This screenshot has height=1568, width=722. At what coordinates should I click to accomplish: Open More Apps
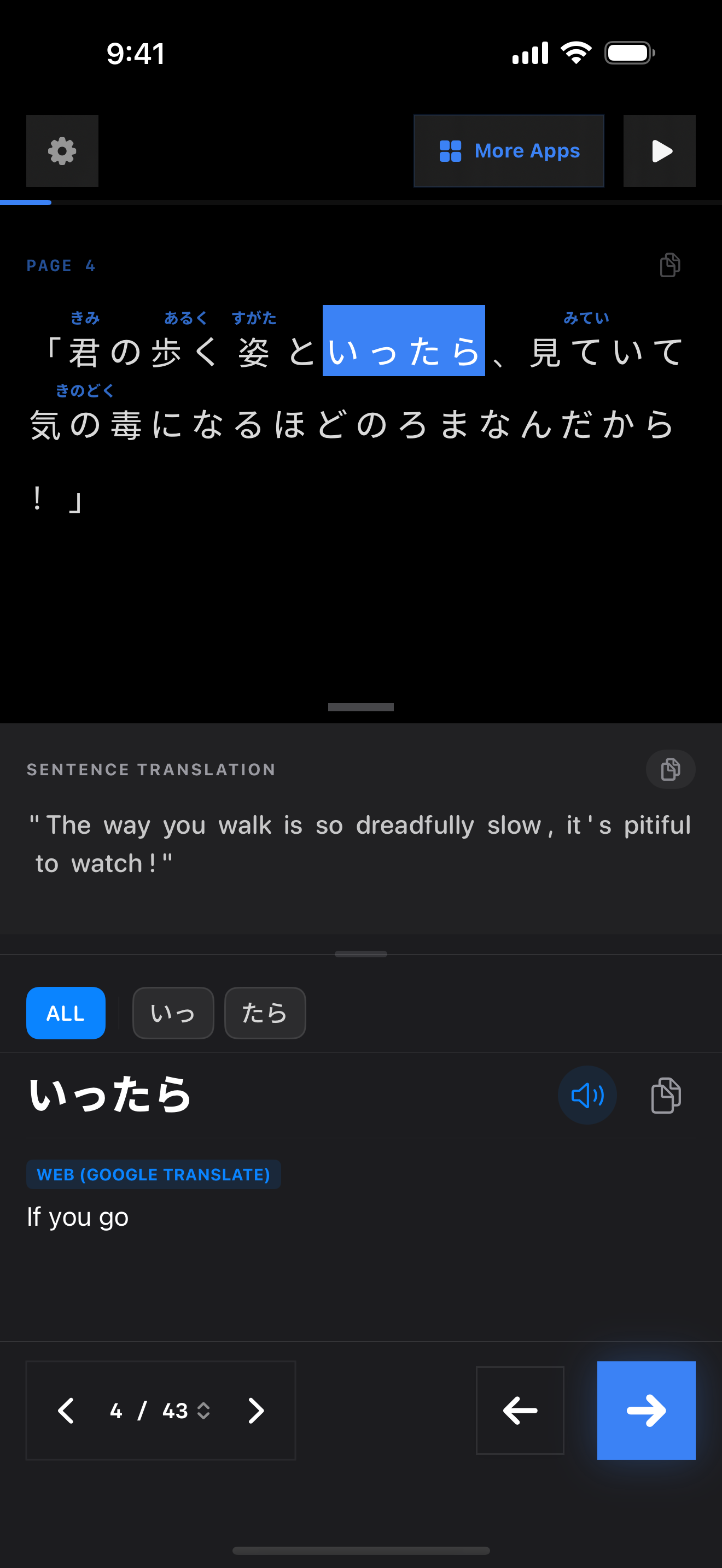[x=509, y=151]
